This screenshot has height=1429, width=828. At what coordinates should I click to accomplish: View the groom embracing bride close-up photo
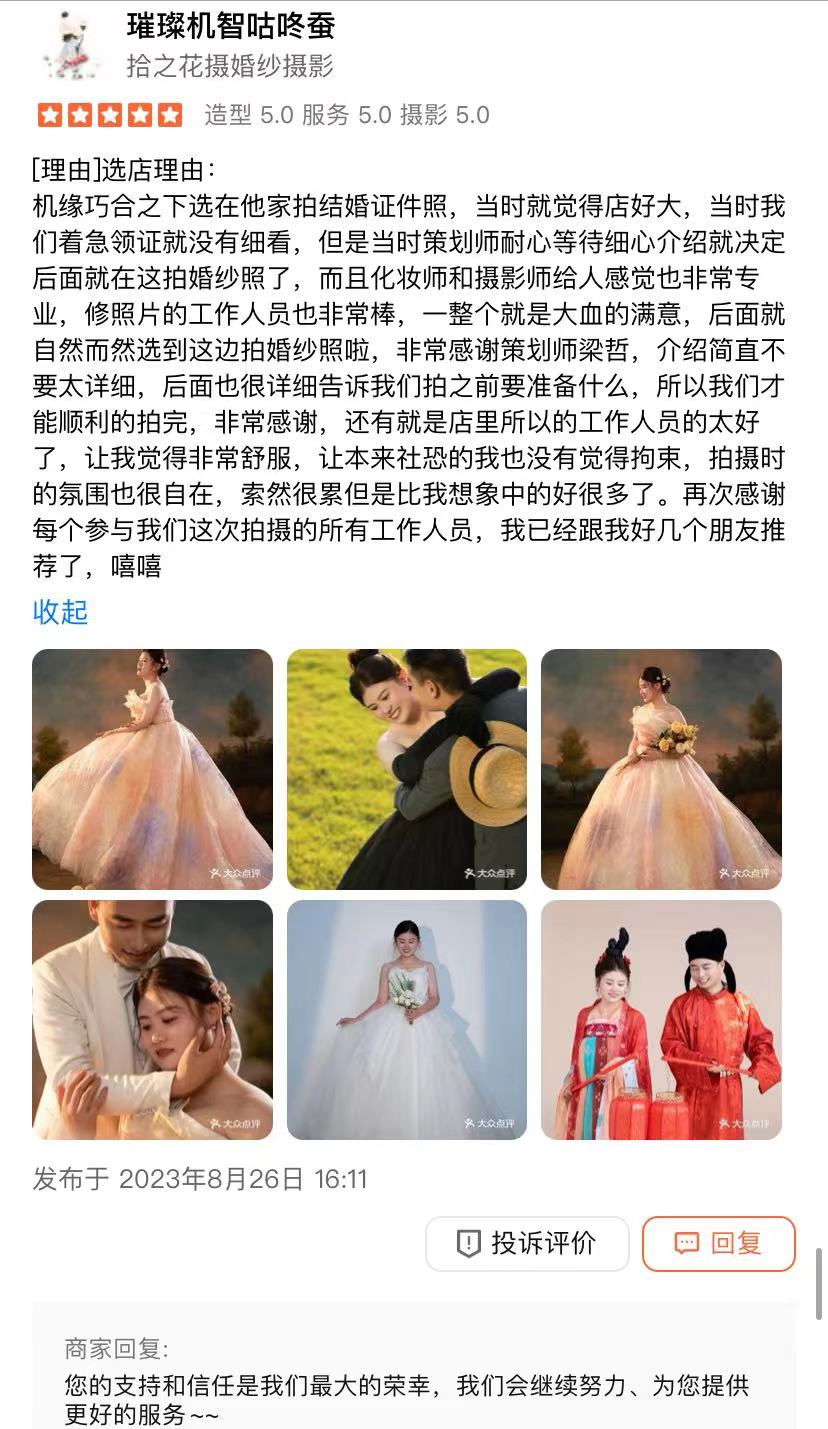(152, 1019)
